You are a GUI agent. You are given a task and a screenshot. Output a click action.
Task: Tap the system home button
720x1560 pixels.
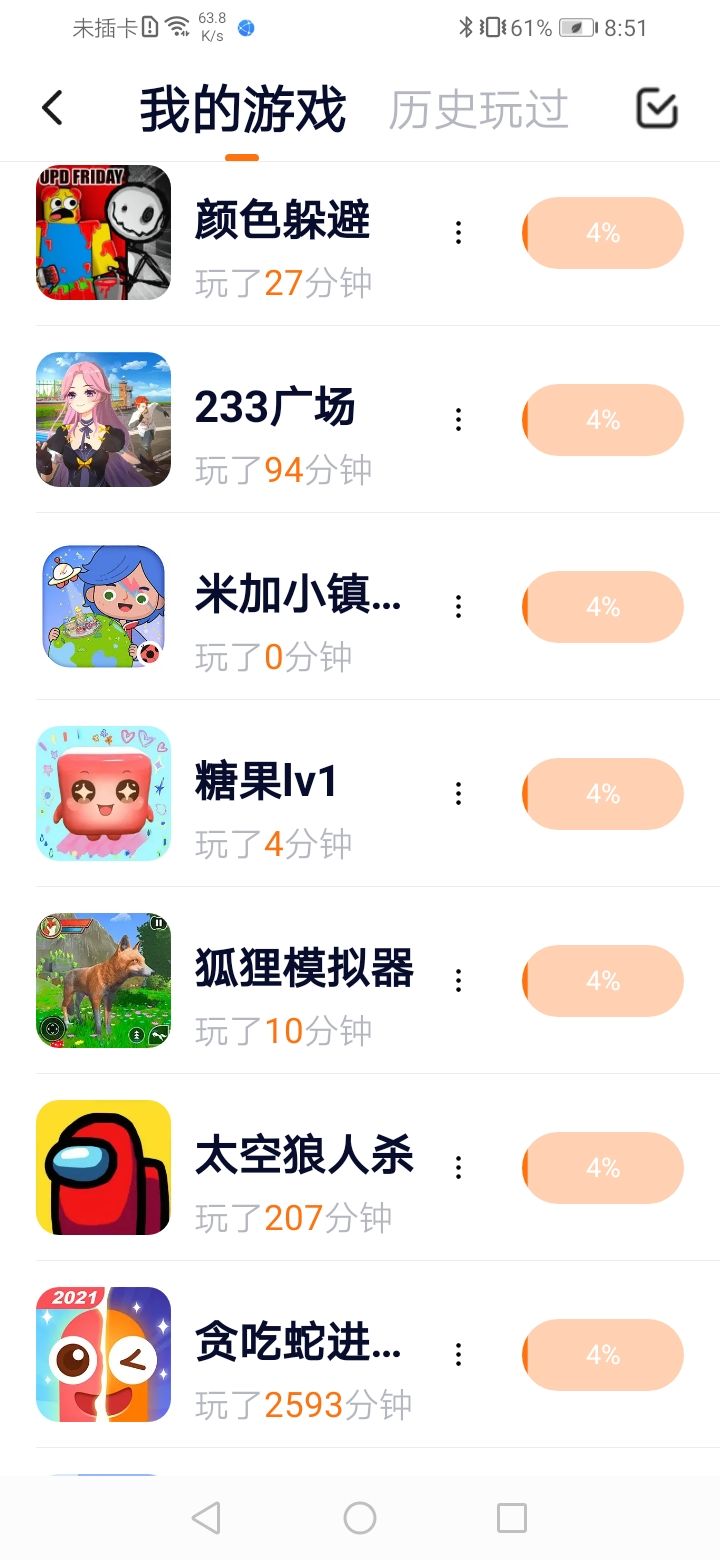[360, 1518]
